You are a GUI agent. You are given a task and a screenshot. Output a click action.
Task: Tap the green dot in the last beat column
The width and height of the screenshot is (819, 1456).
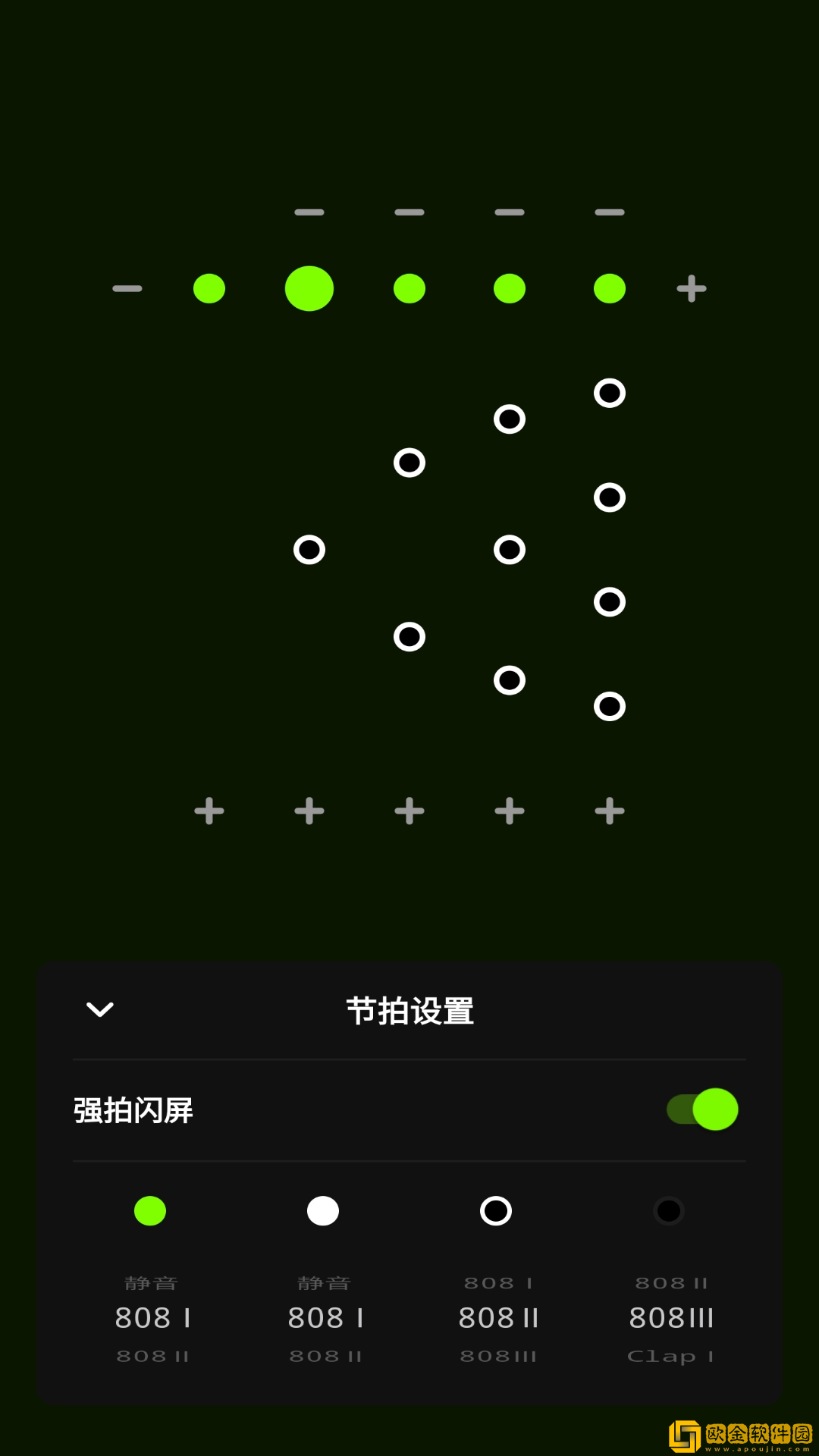point(610,288)
